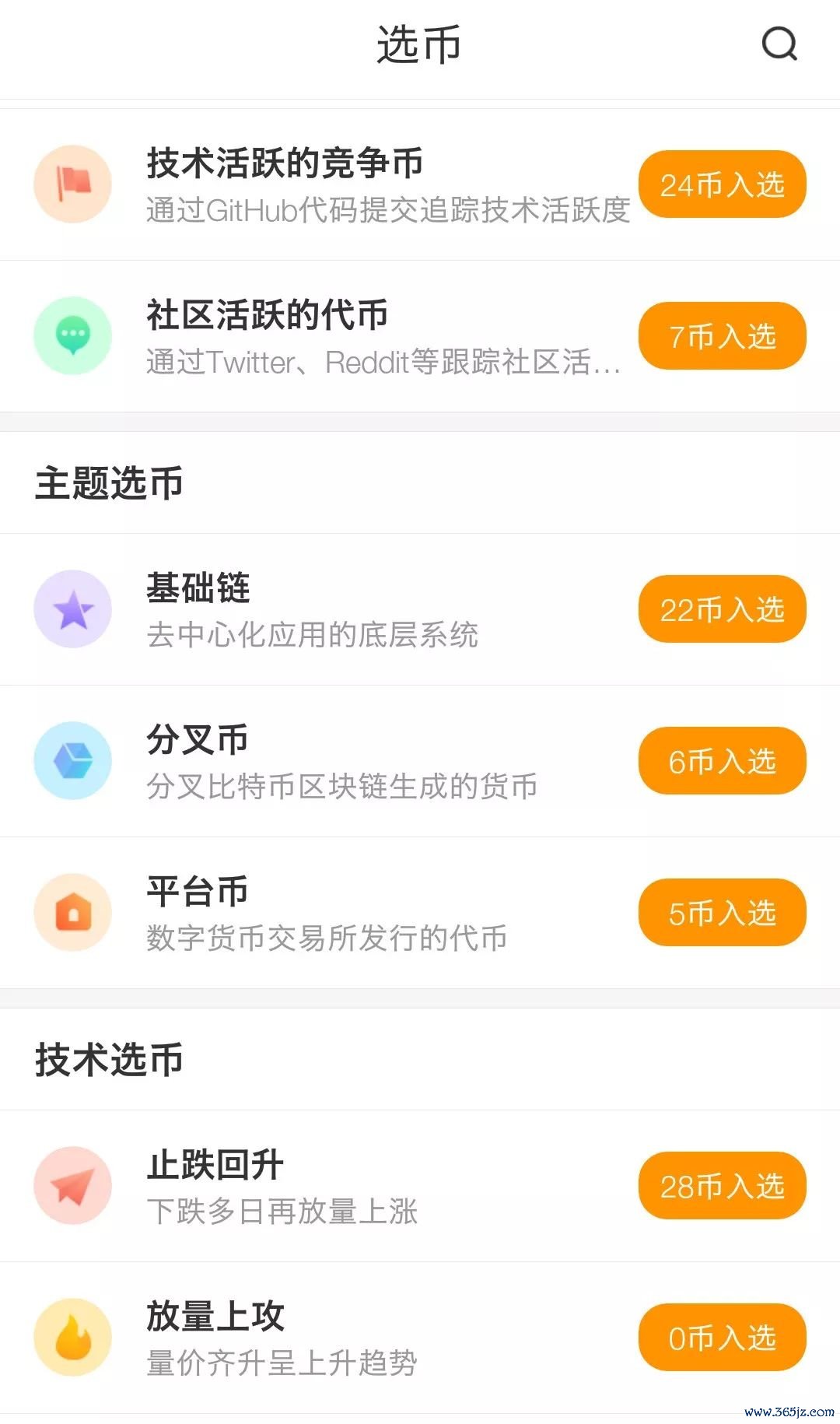Click the 5币入选 button for 平台币
Viewport: 840px width, 1424px height.
(721, 913)
